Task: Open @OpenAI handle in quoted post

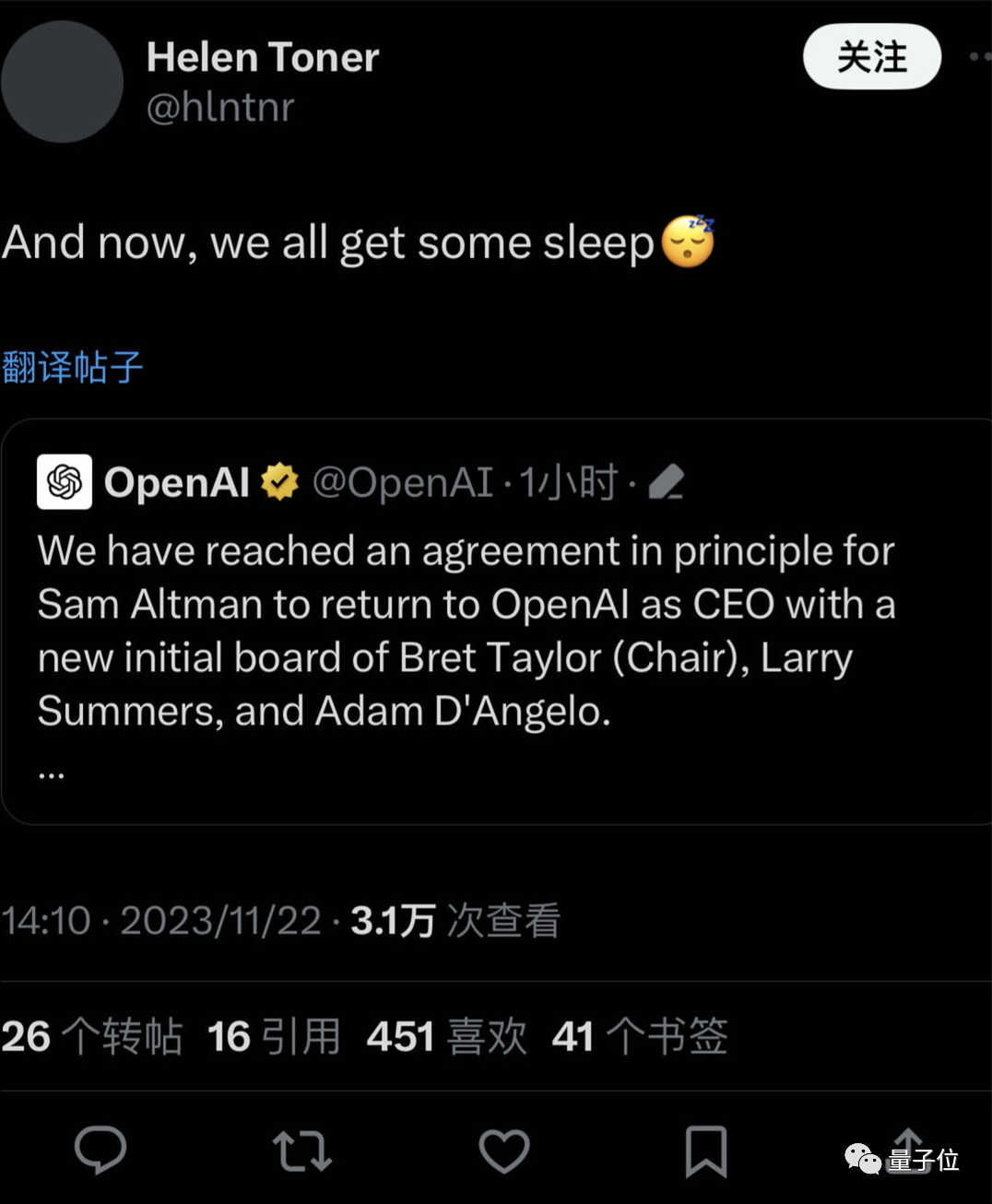Action: (406, 480)
